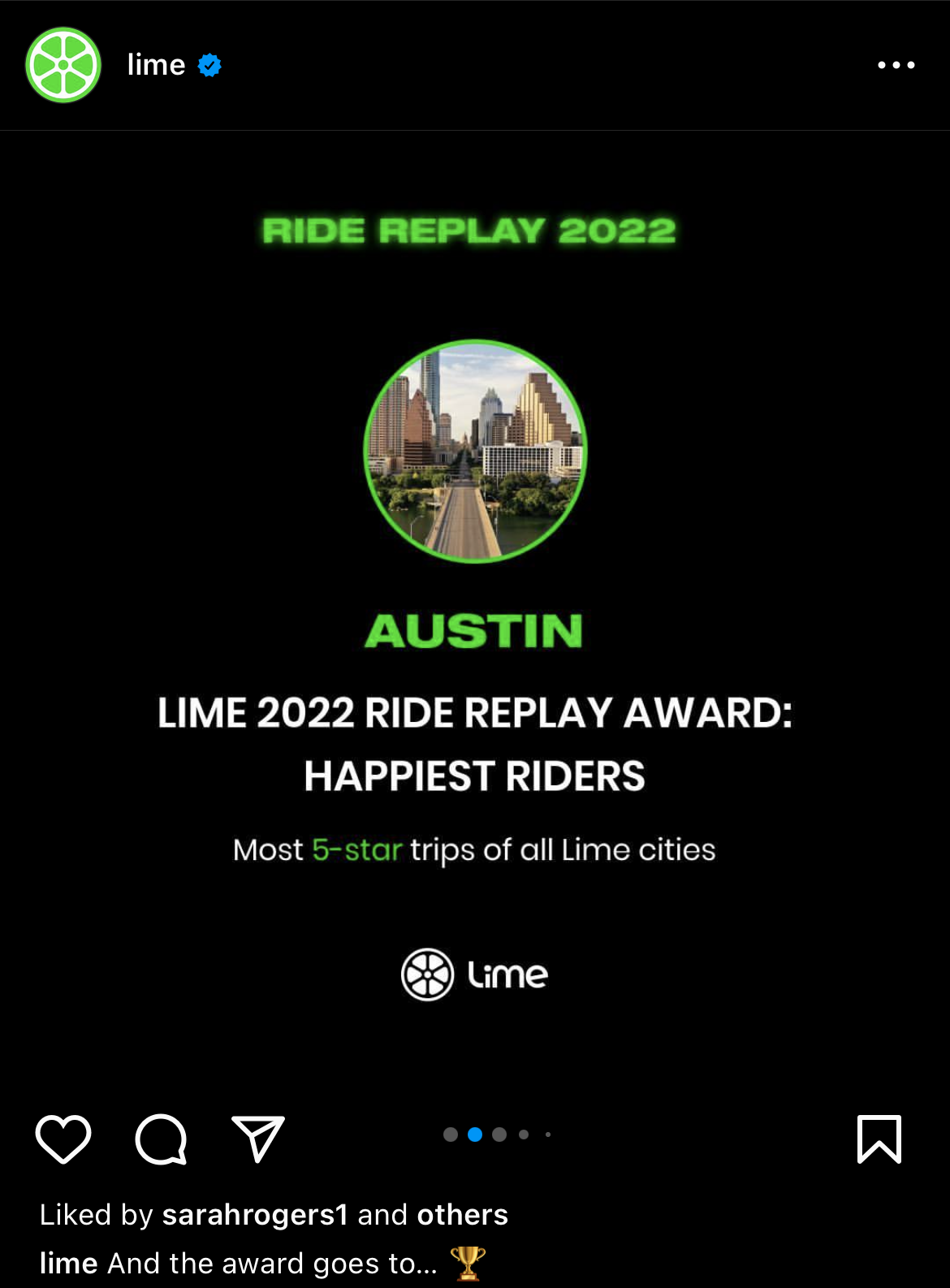
Task: Share this post via paper plane
Action: 258,1139
